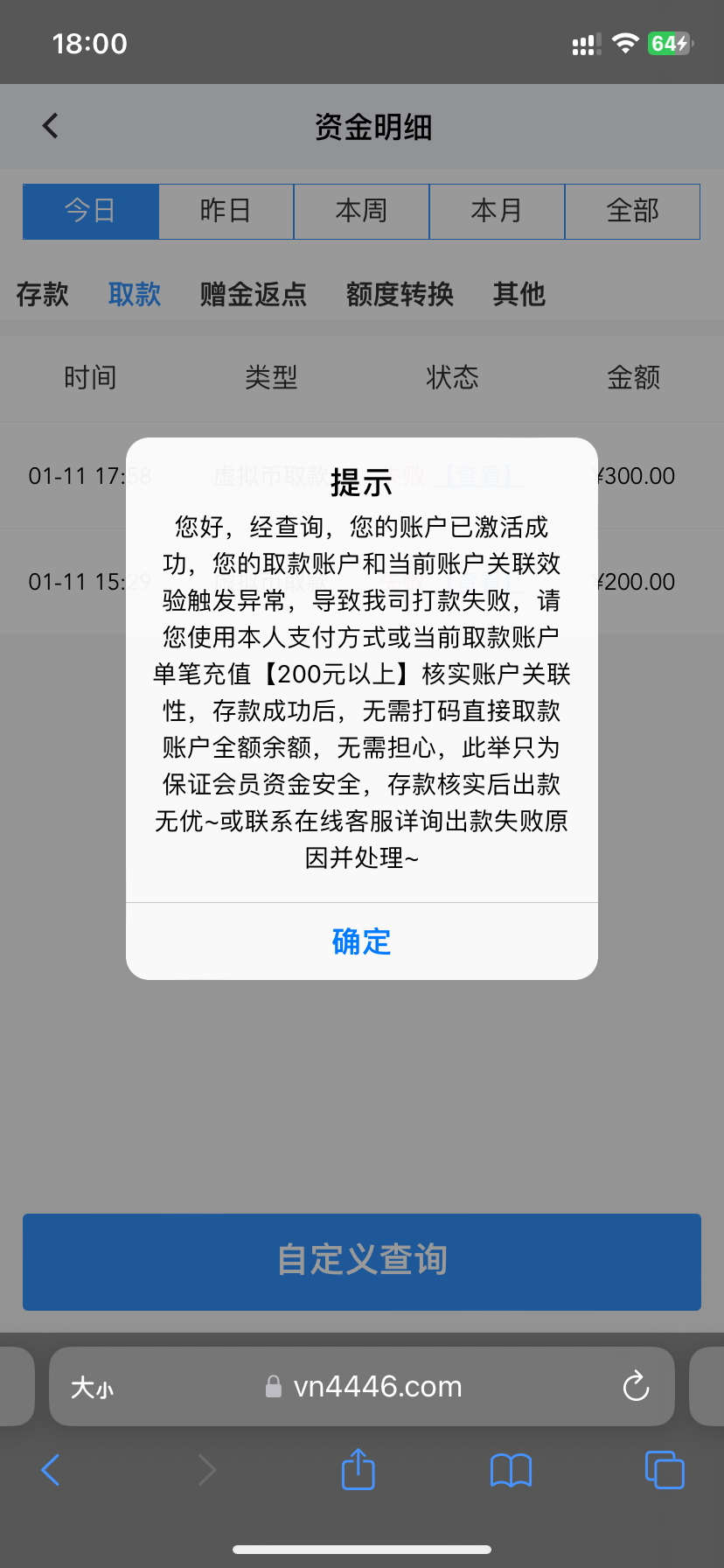
Task: Open the bookmarks icon in Safari
Action: (511, 1471)
